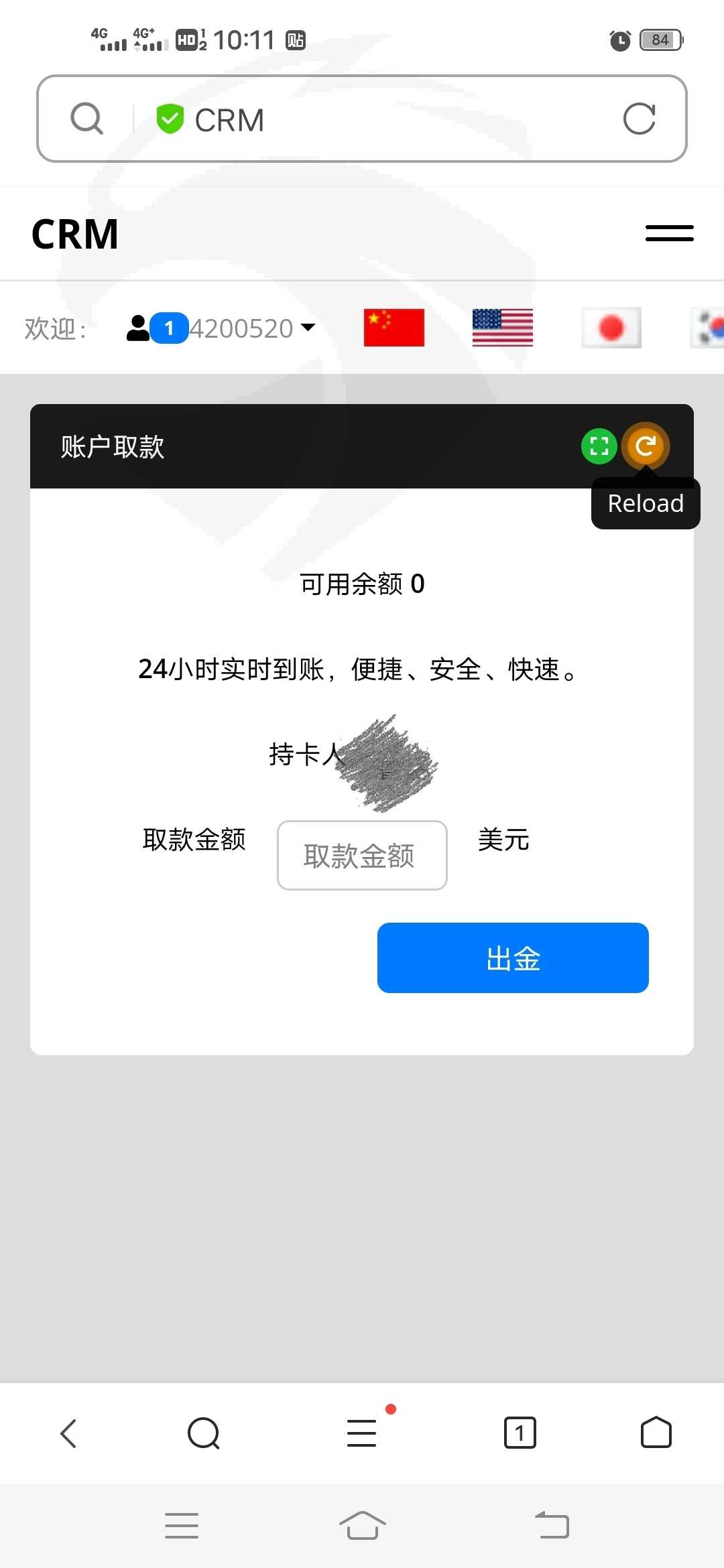Open the browser search icon in bottom toolbar
Image resolution: width=724 pixels, height=1568 pixels.
[204, 1433]
